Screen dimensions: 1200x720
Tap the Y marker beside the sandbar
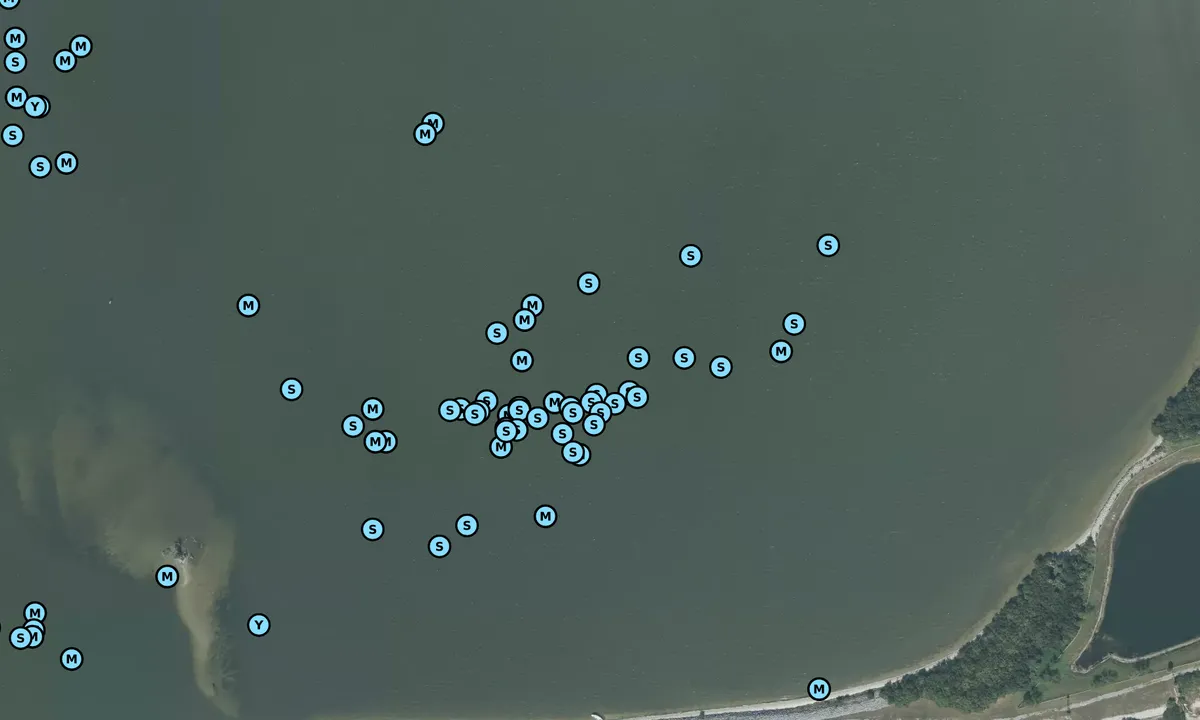click(x=258, y=625)
